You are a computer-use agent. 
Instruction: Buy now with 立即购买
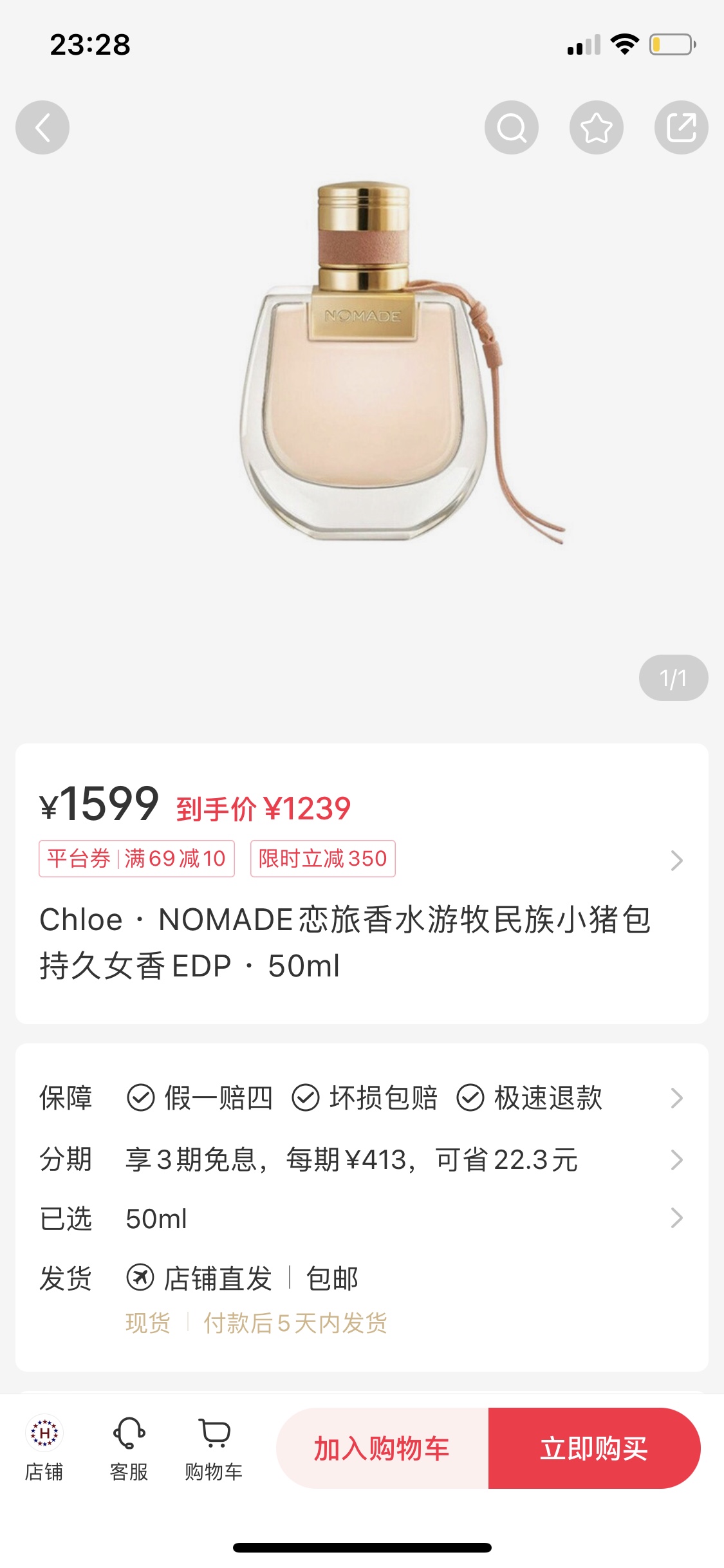coord(594,1448)
